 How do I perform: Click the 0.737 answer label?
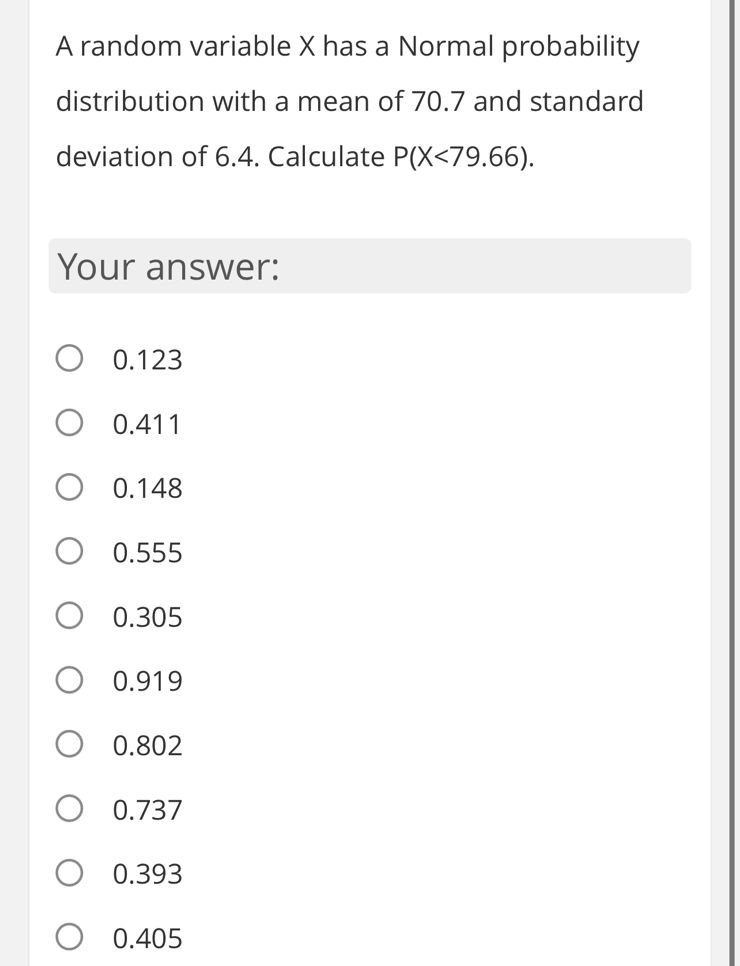(x=147, y=809)
